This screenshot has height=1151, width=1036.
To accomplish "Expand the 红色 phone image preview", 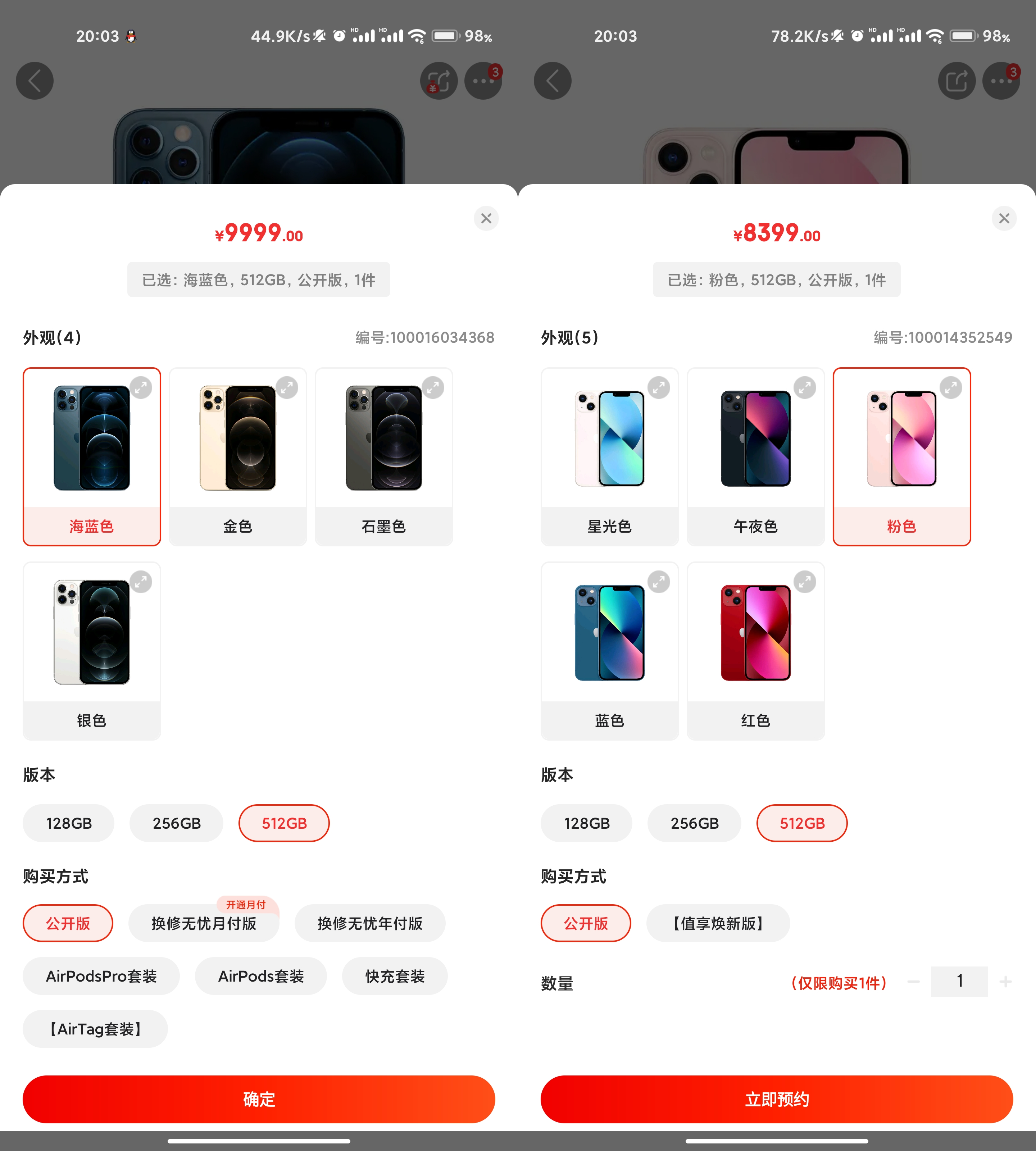I will coord(805,582).
